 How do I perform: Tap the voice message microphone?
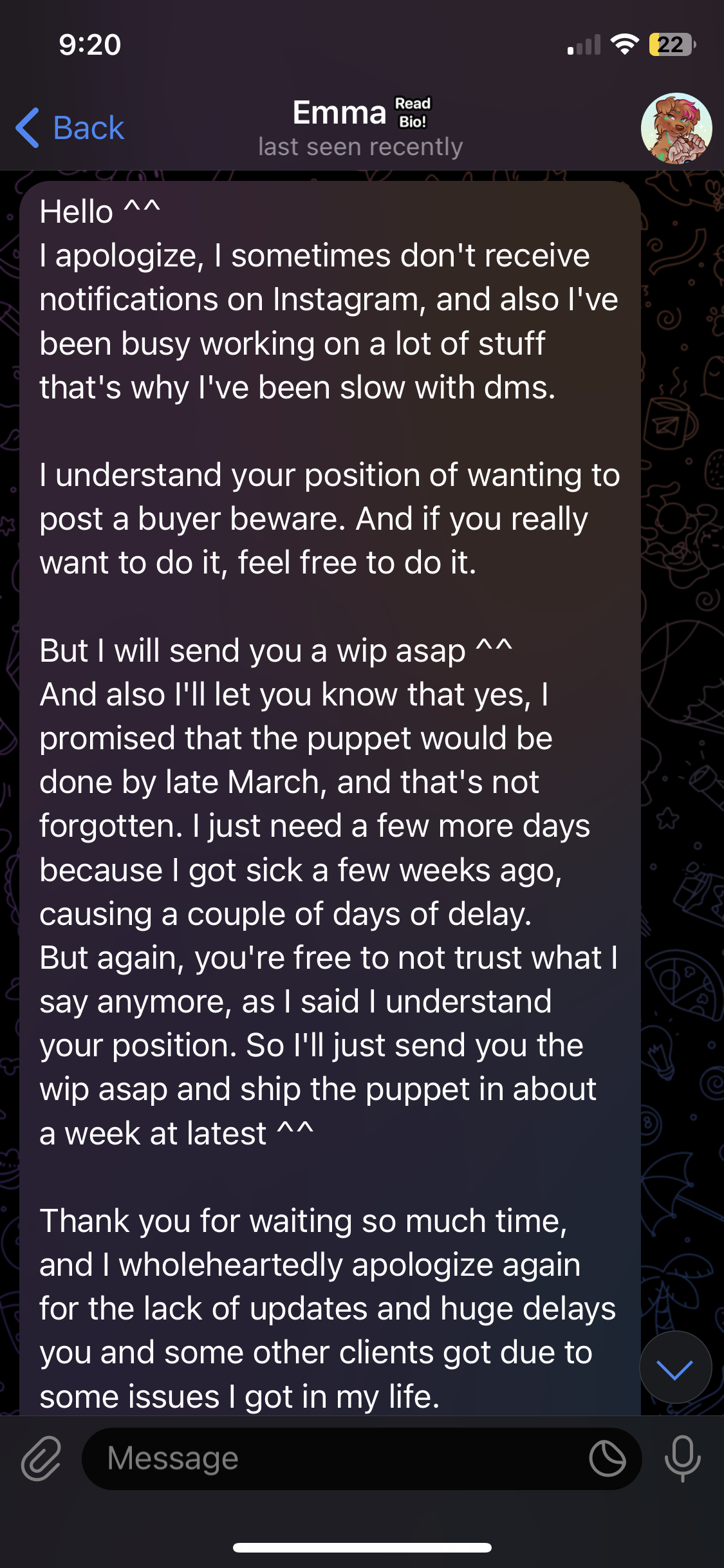(x=682, y=1458)
